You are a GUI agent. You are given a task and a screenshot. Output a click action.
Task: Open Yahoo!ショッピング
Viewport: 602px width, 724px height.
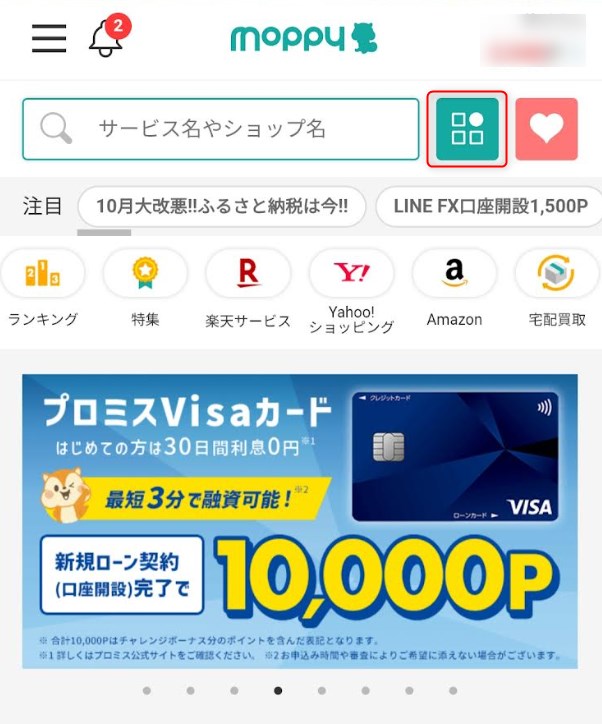coord(351,290)
